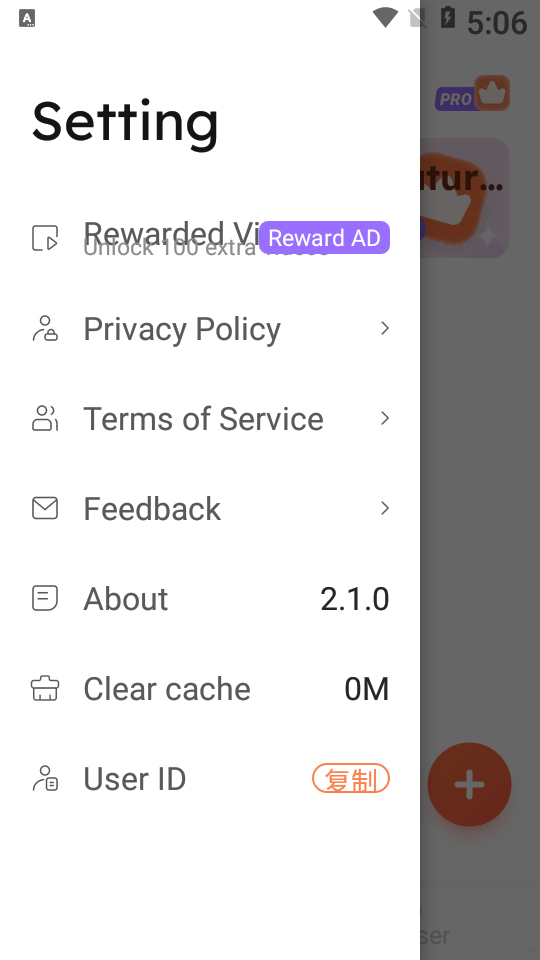Select Clear cache

pyautogui.click(x=210, y=689)
